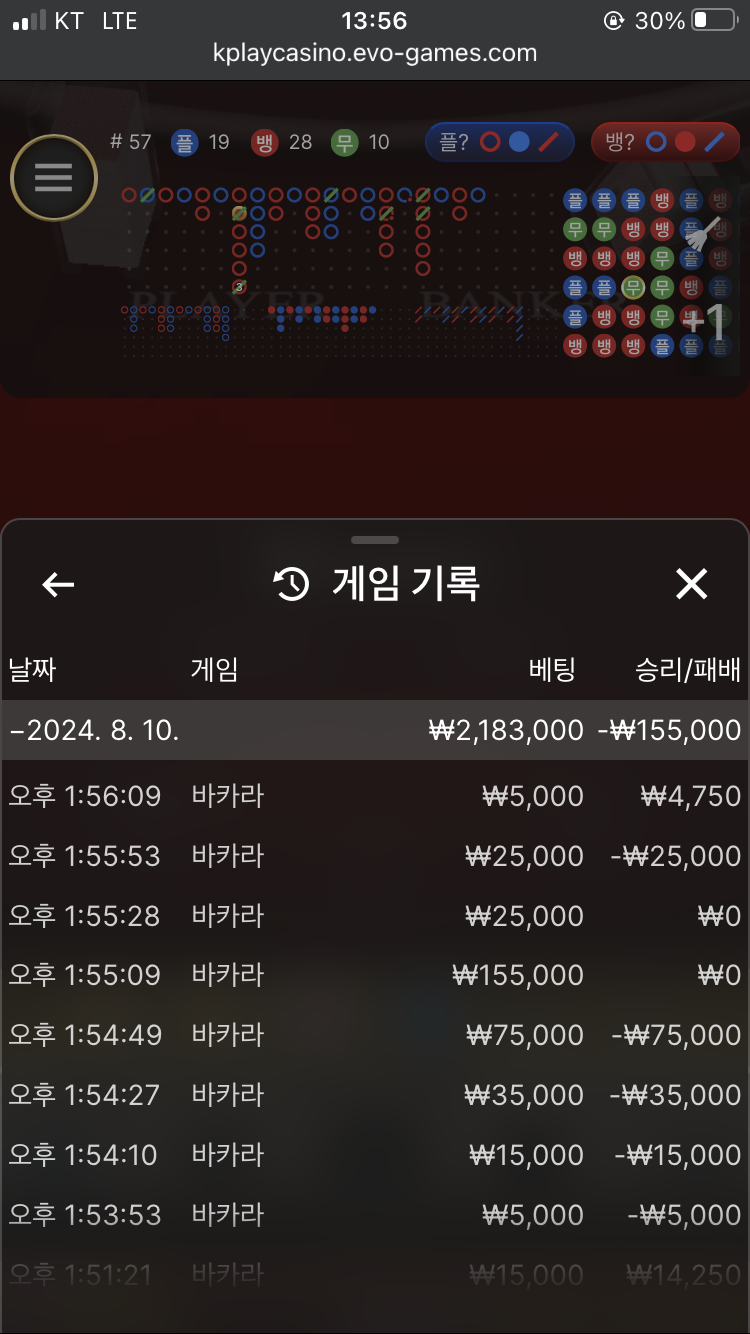Tap the 뱅? banker prediction button

665,142
